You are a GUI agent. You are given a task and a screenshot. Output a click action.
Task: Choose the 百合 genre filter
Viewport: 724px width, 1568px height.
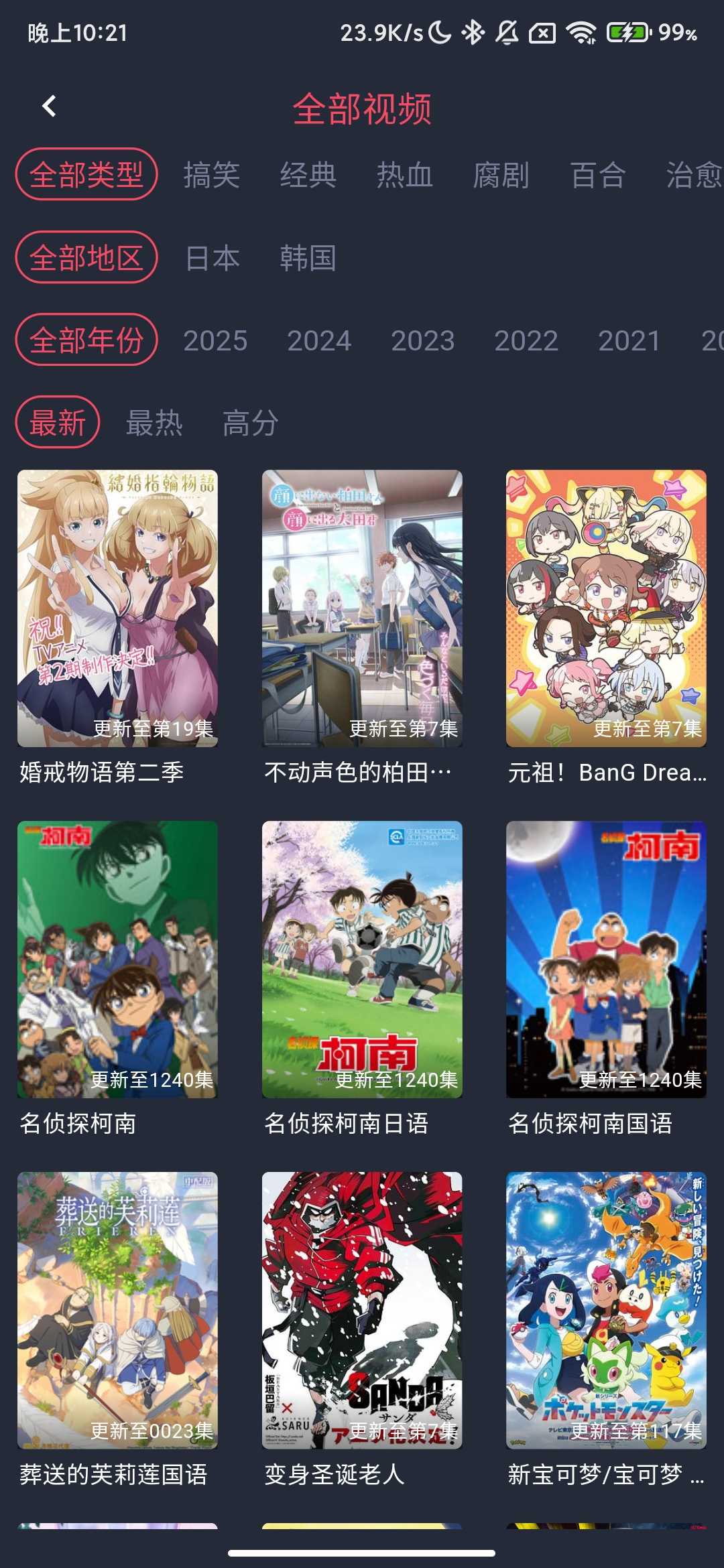coord(598,175)
